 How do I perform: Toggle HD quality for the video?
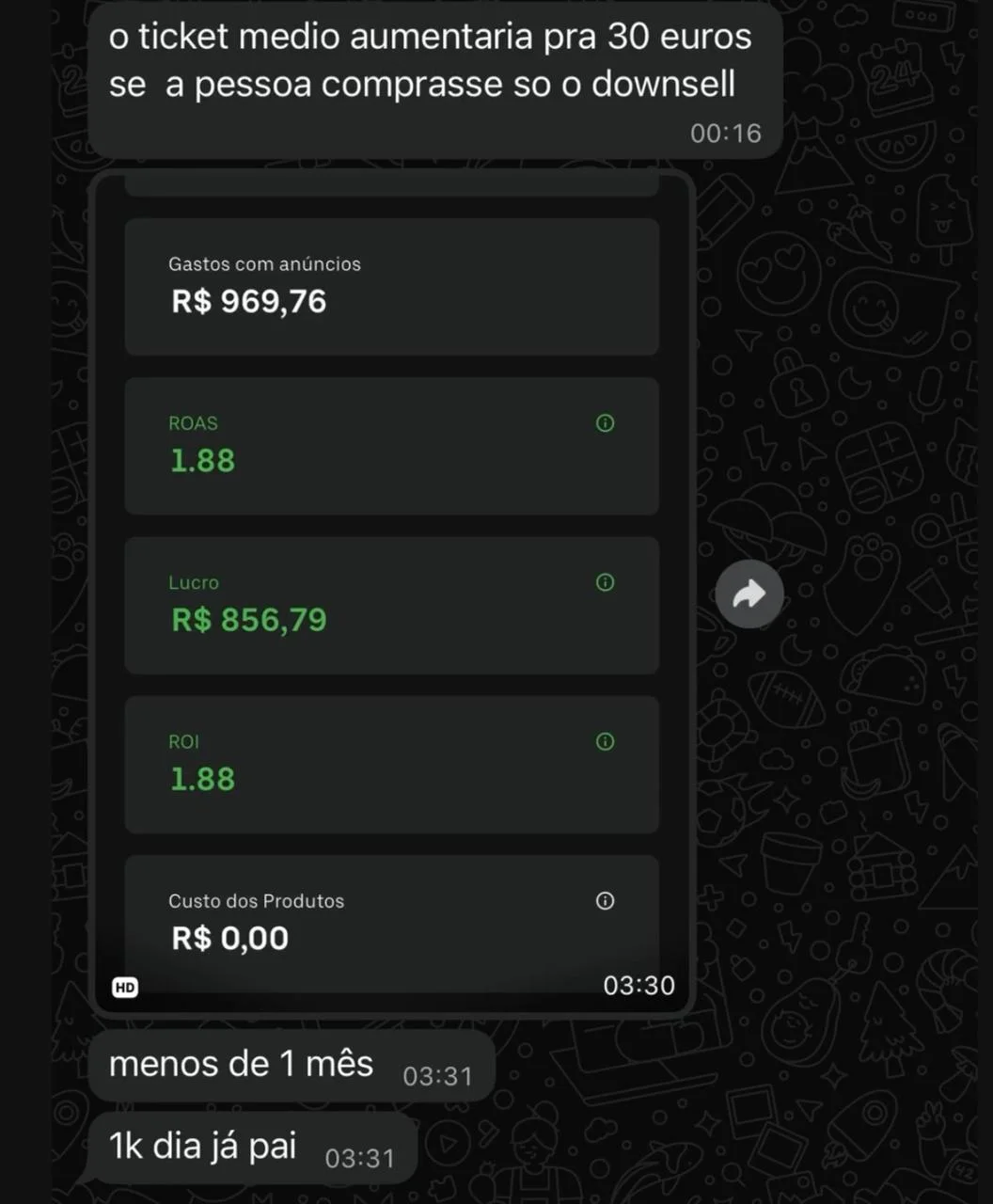(124, 987)
